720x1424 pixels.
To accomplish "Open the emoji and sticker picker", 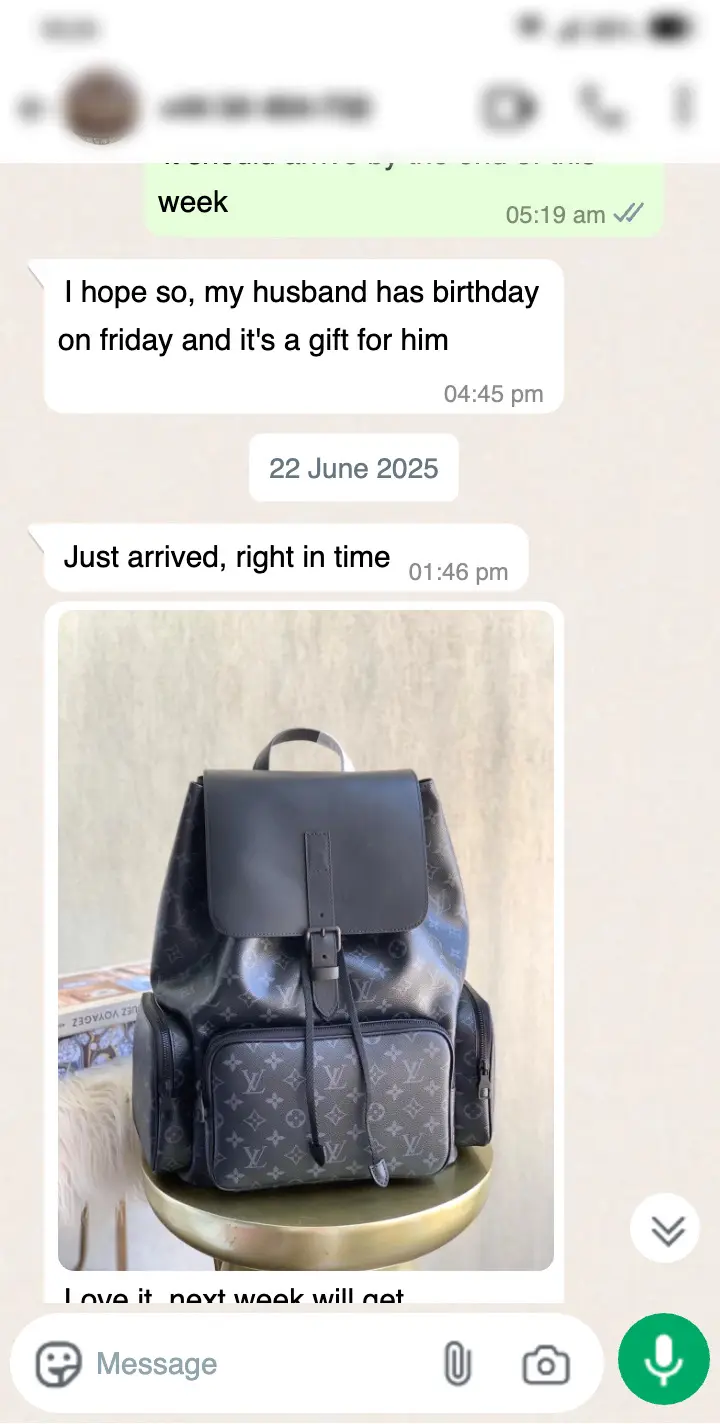I will (x=58, y=1364).
